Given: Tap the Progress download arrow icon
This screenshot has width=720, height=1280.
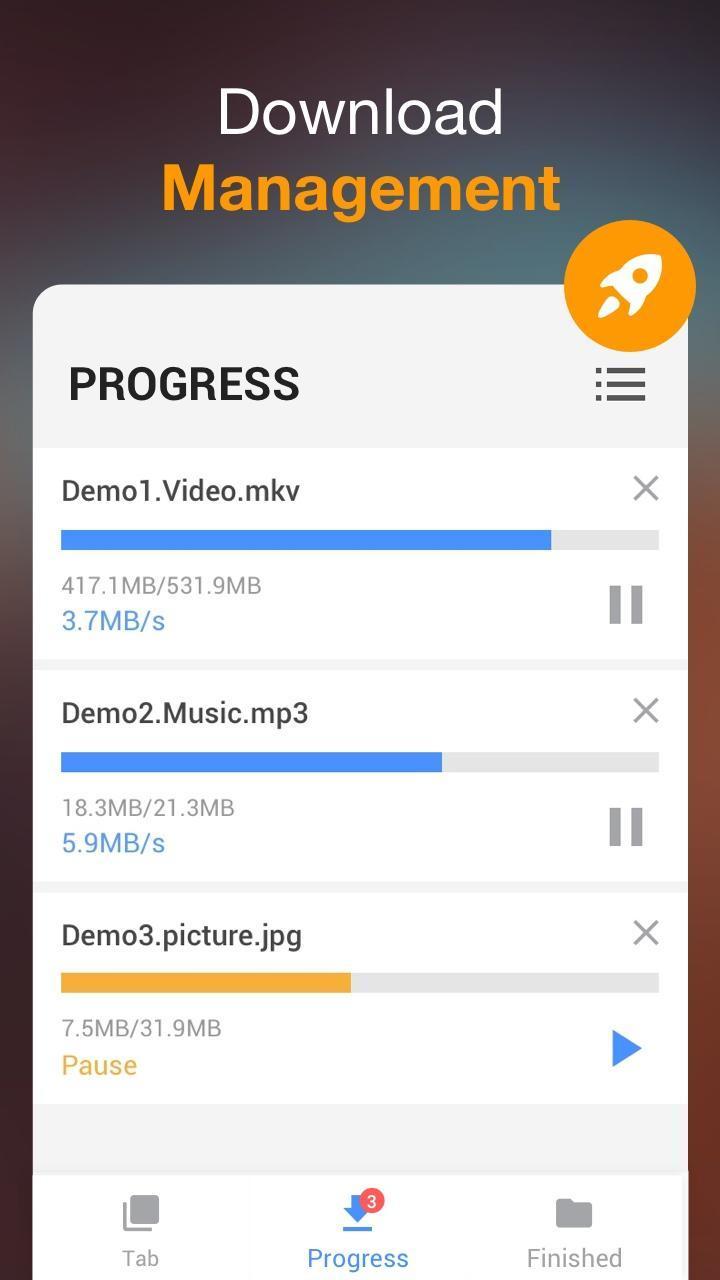Looking at the screenshot, I should pyautogui.click(x=357, y=1212).
